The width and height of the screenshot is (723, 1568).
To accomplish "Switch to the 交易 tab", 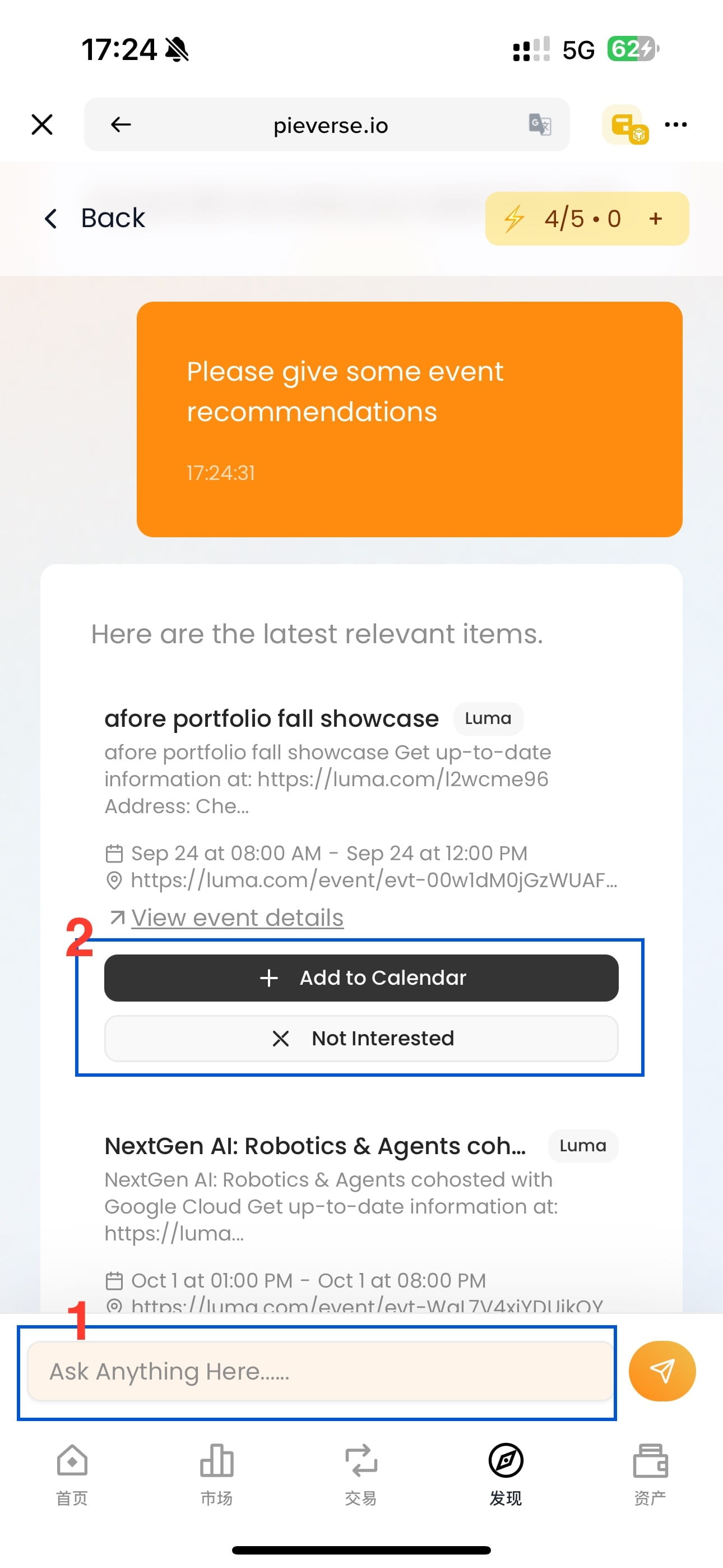I will [361, 1474].
